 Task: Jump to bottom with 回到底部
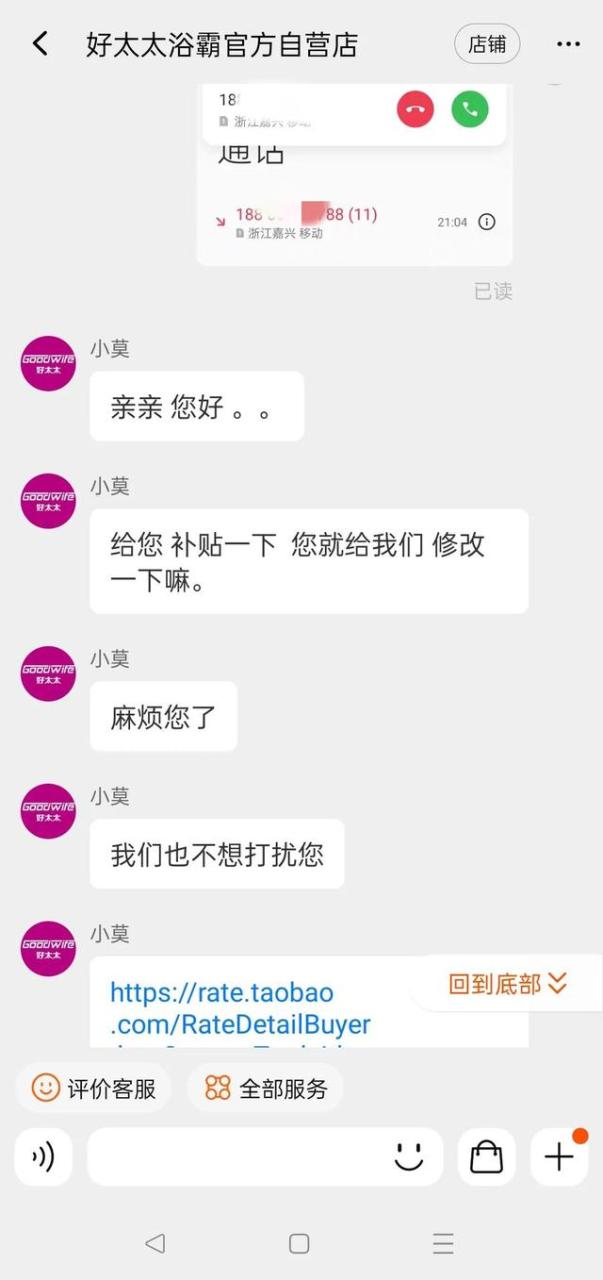[x=507, y=984]
